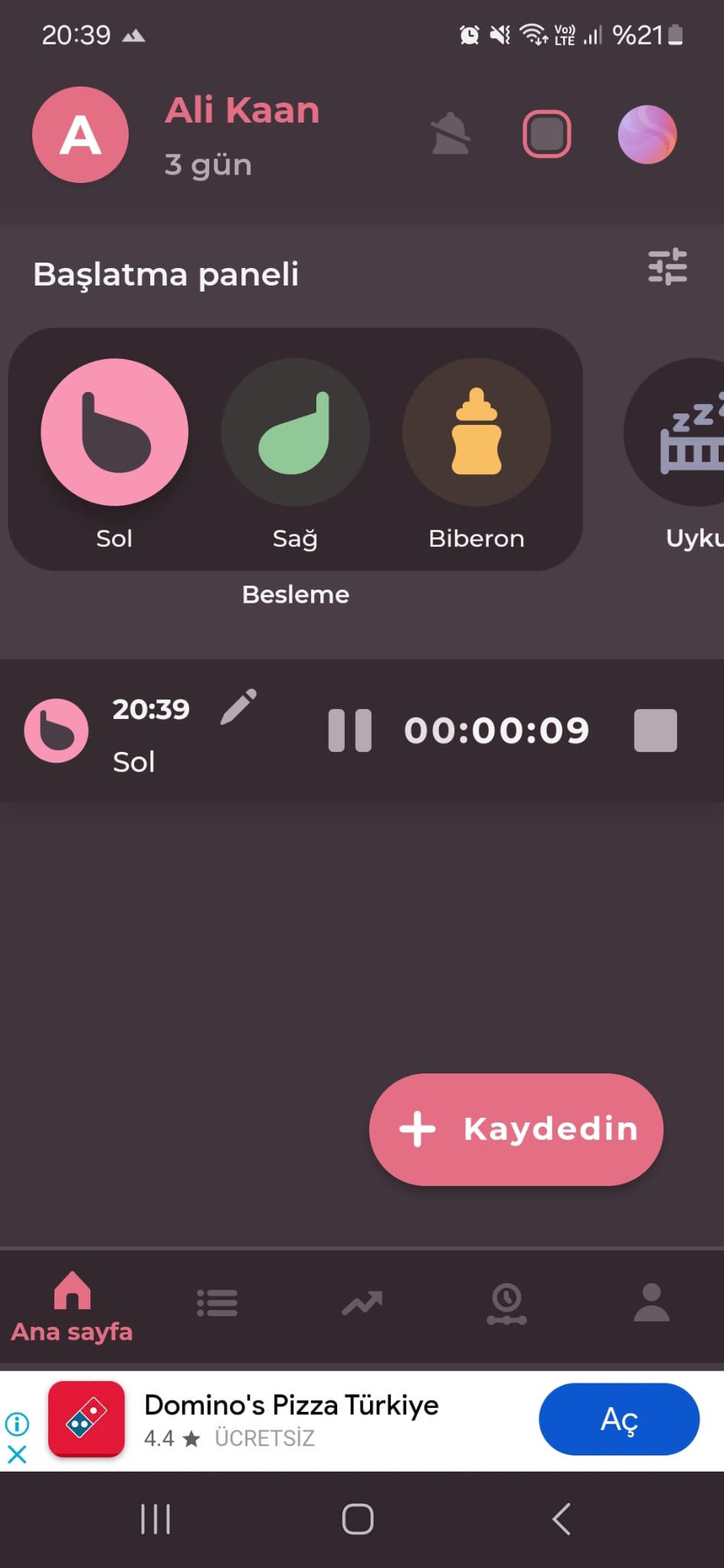Open the statistics trend tab

pyautogui.click(x=362, y=1303)
